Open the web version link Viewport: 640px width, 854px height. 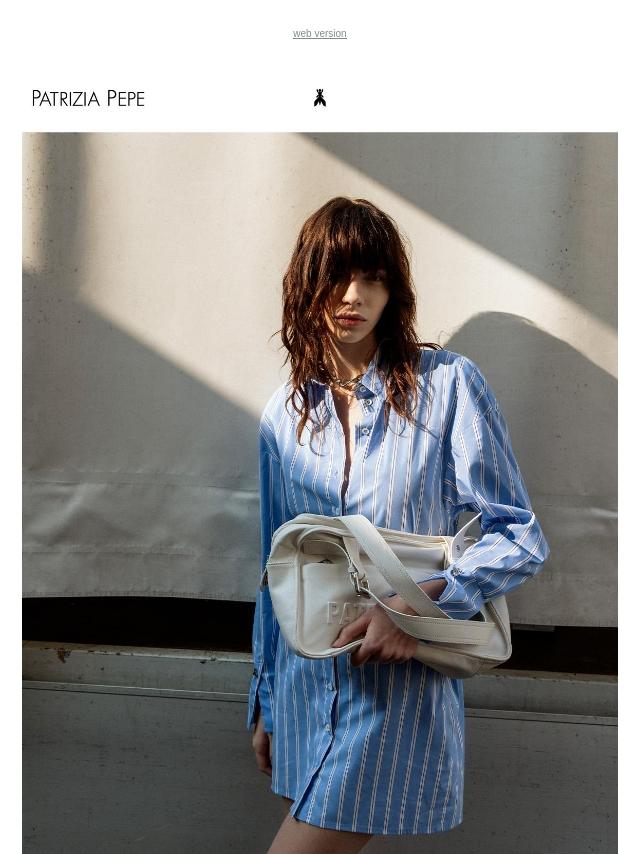319,34
